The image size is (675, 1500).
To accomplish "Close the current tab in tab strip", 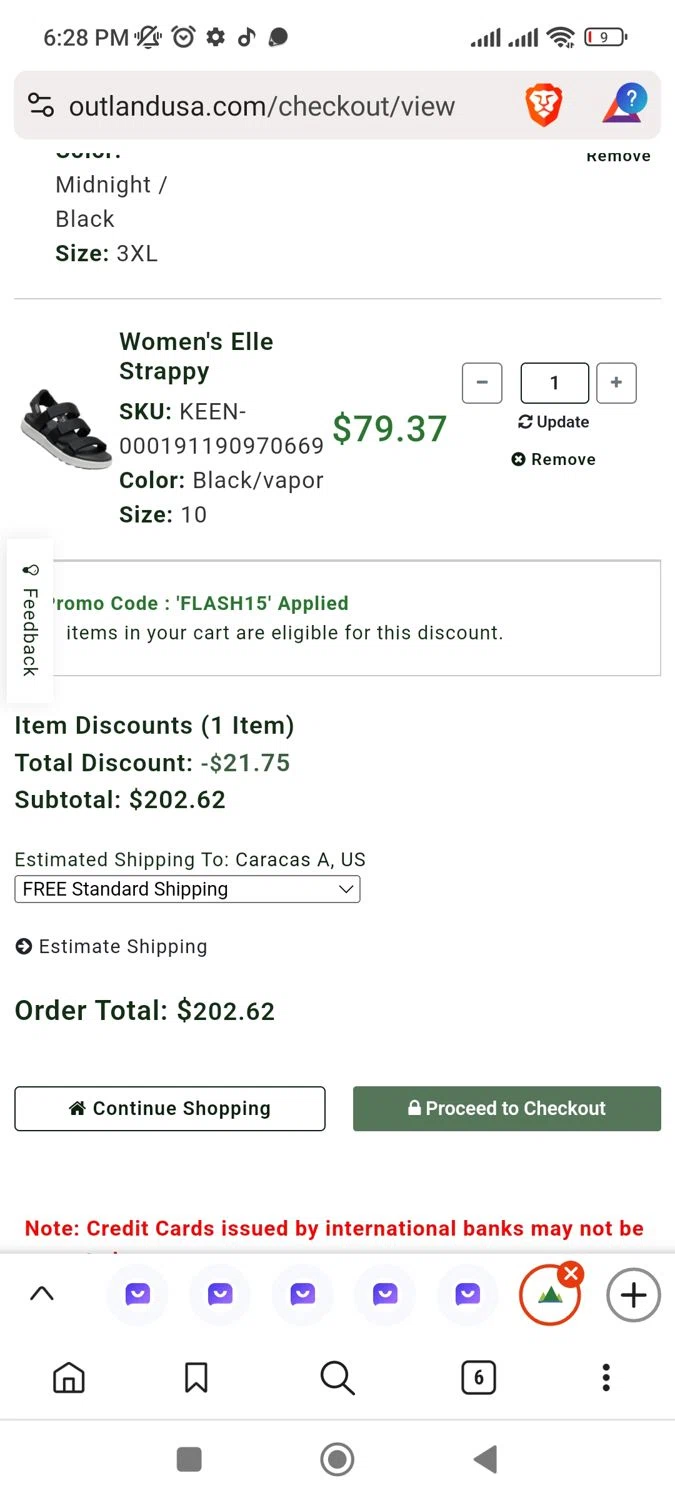I will 571,1273.
